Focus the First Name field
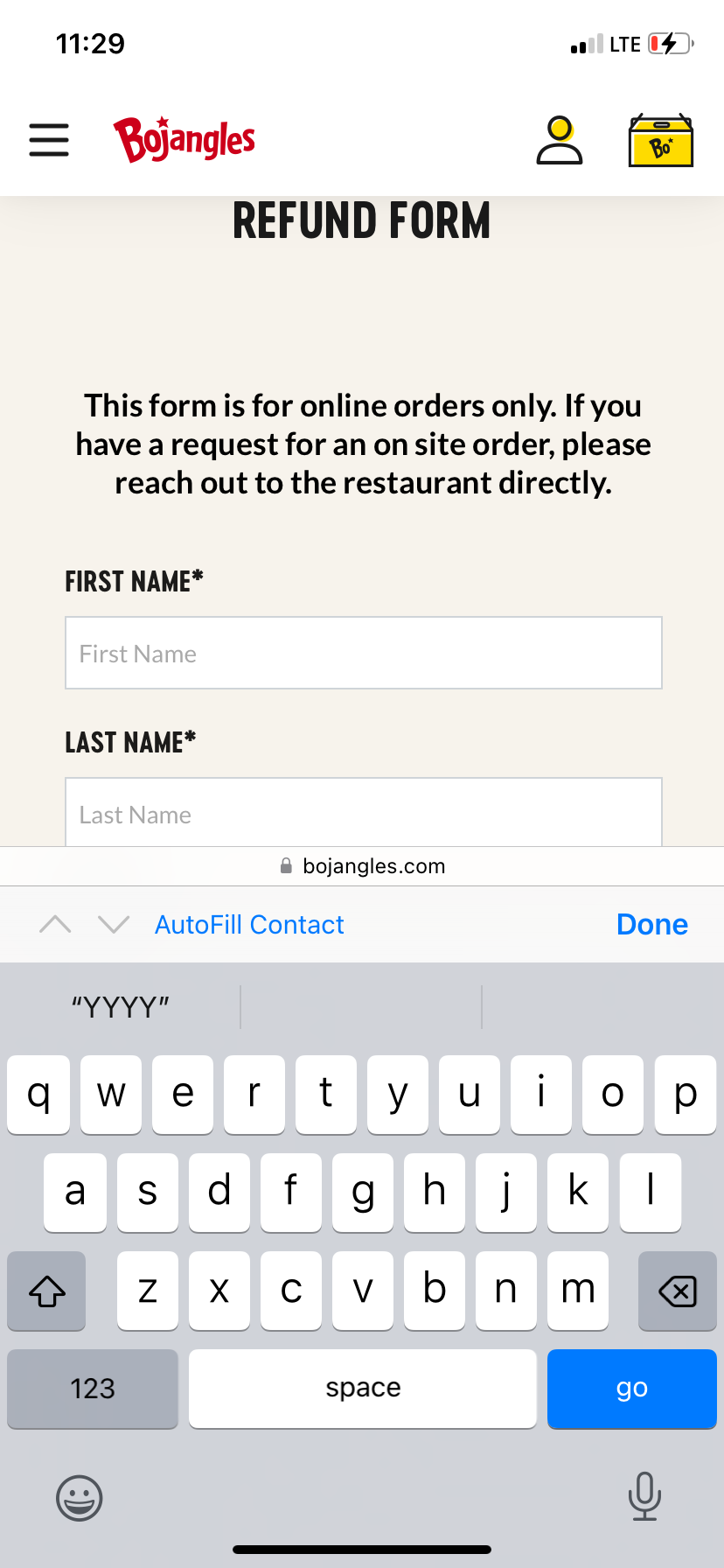 coord(363,653)
